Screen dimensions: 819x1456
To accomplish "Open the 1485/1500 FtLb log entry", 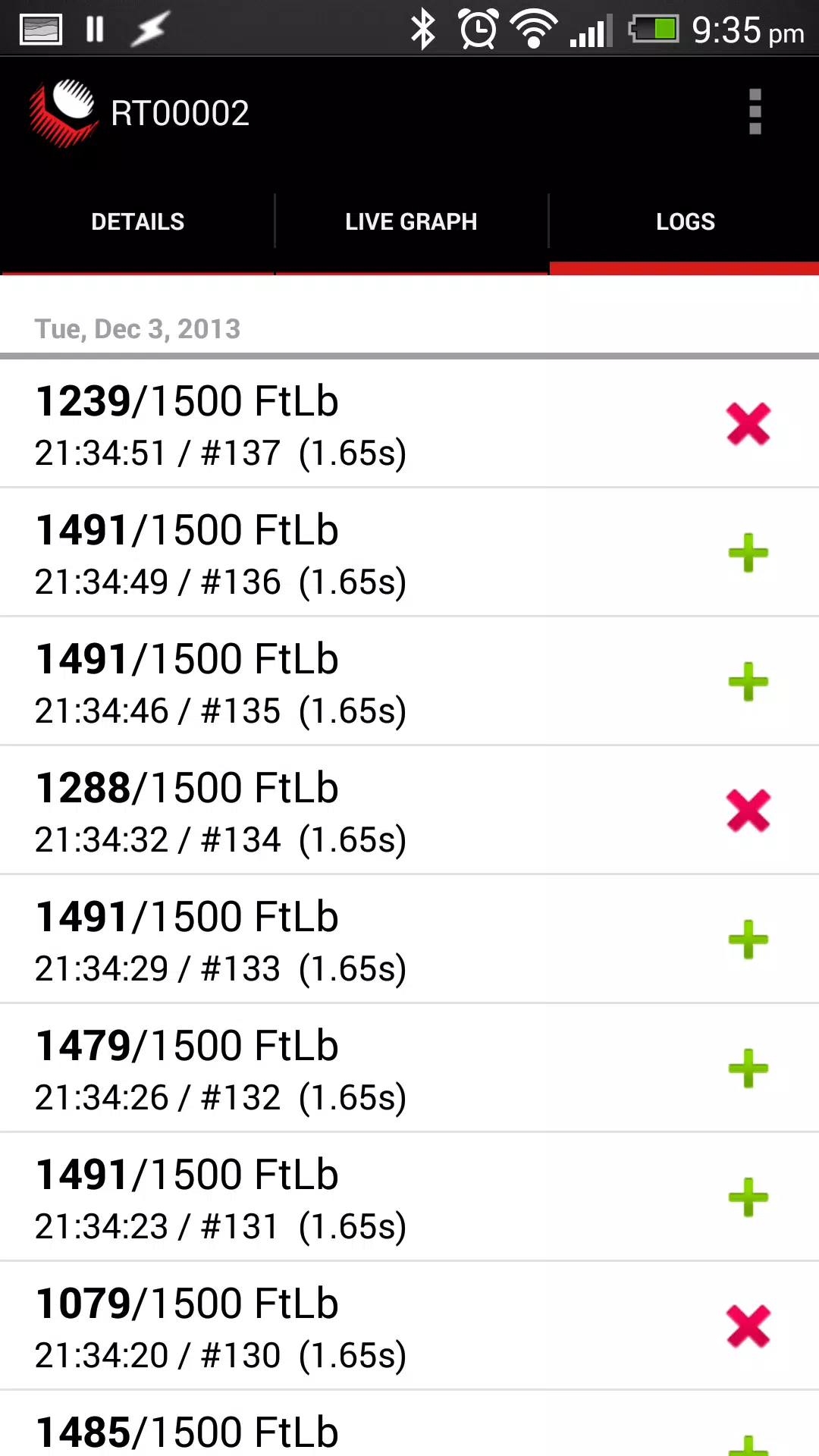I will pyautogui.click(x=409, y=1424).
